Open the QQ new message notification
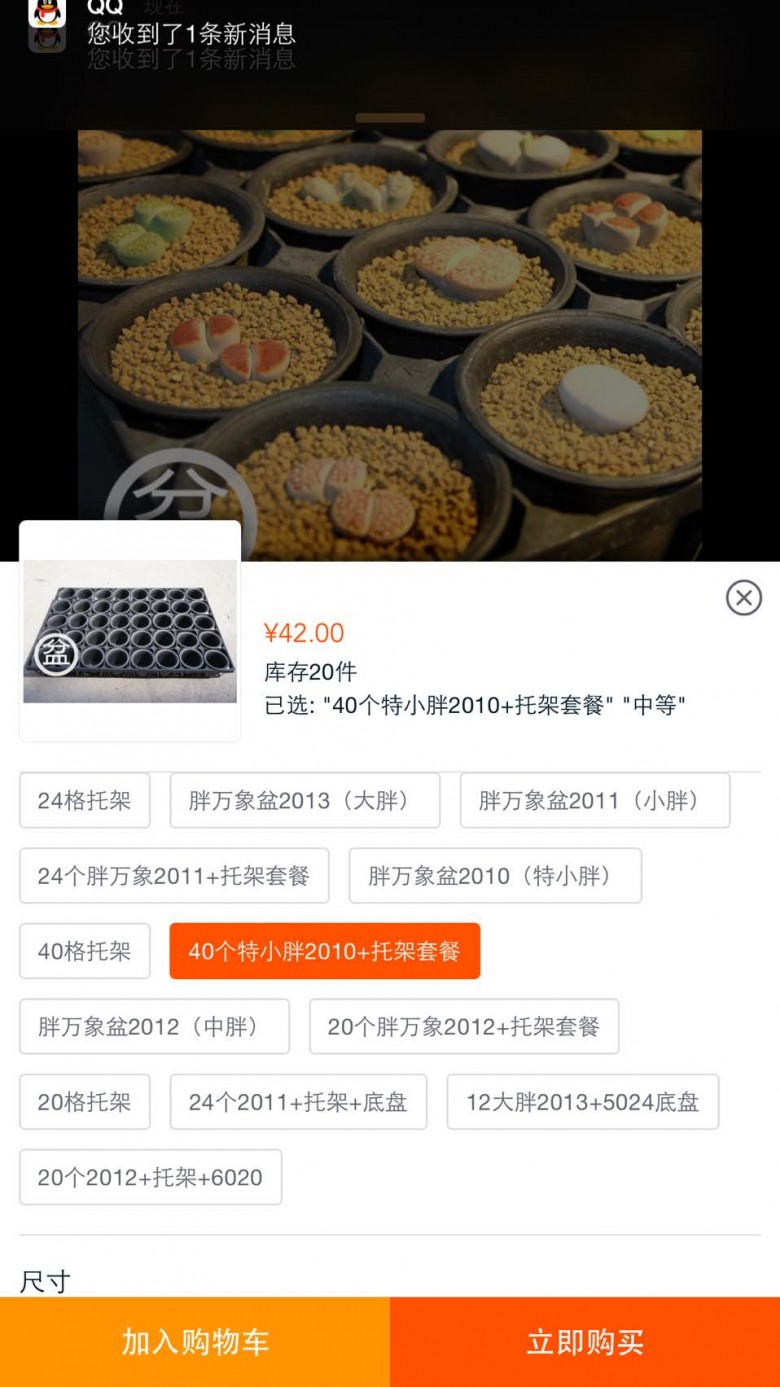The width and height of the screenshot is (780, 1387). 190,32
